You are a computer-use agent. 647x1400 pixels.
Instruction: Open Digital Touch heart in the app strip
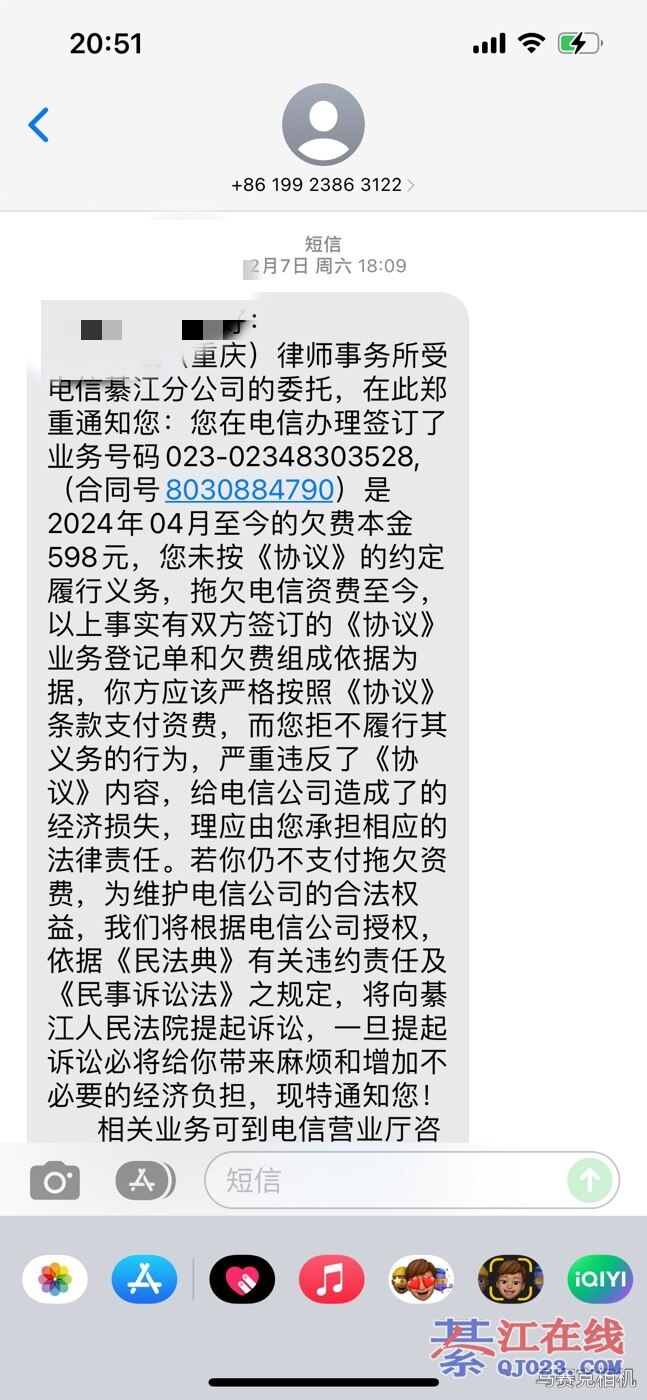point(242,1279)
